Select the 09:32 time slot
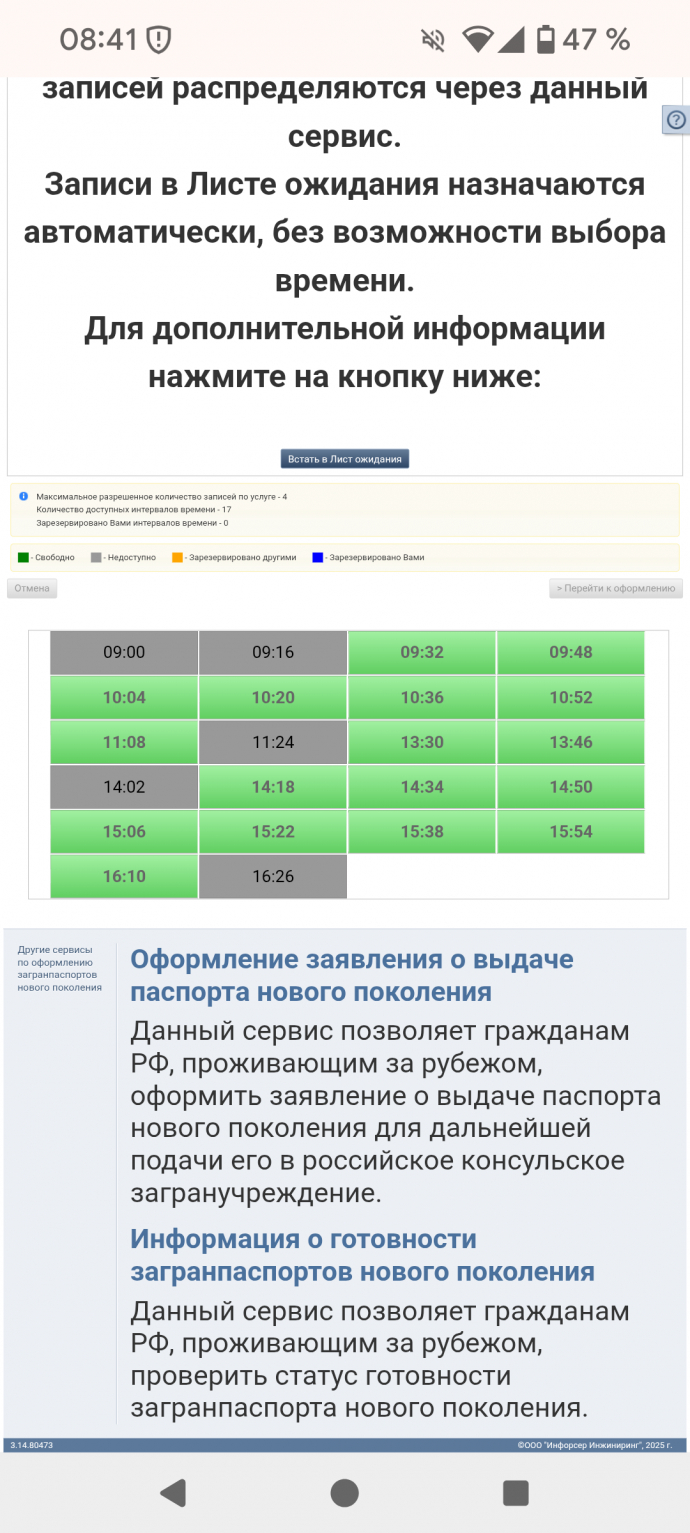Viewport: 690px width, 1533px height. (422, 652)
